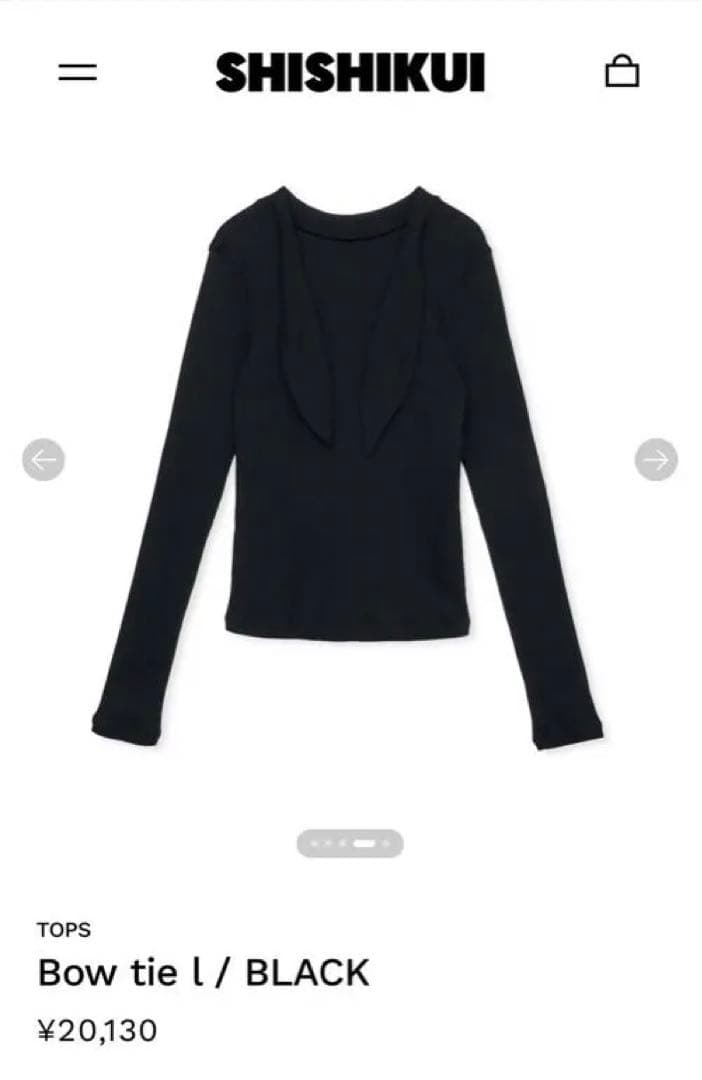This screenshot has width=702, height=1080.
Task: Go to SHISHIKUI home via the logo
Action: (350, 73)
